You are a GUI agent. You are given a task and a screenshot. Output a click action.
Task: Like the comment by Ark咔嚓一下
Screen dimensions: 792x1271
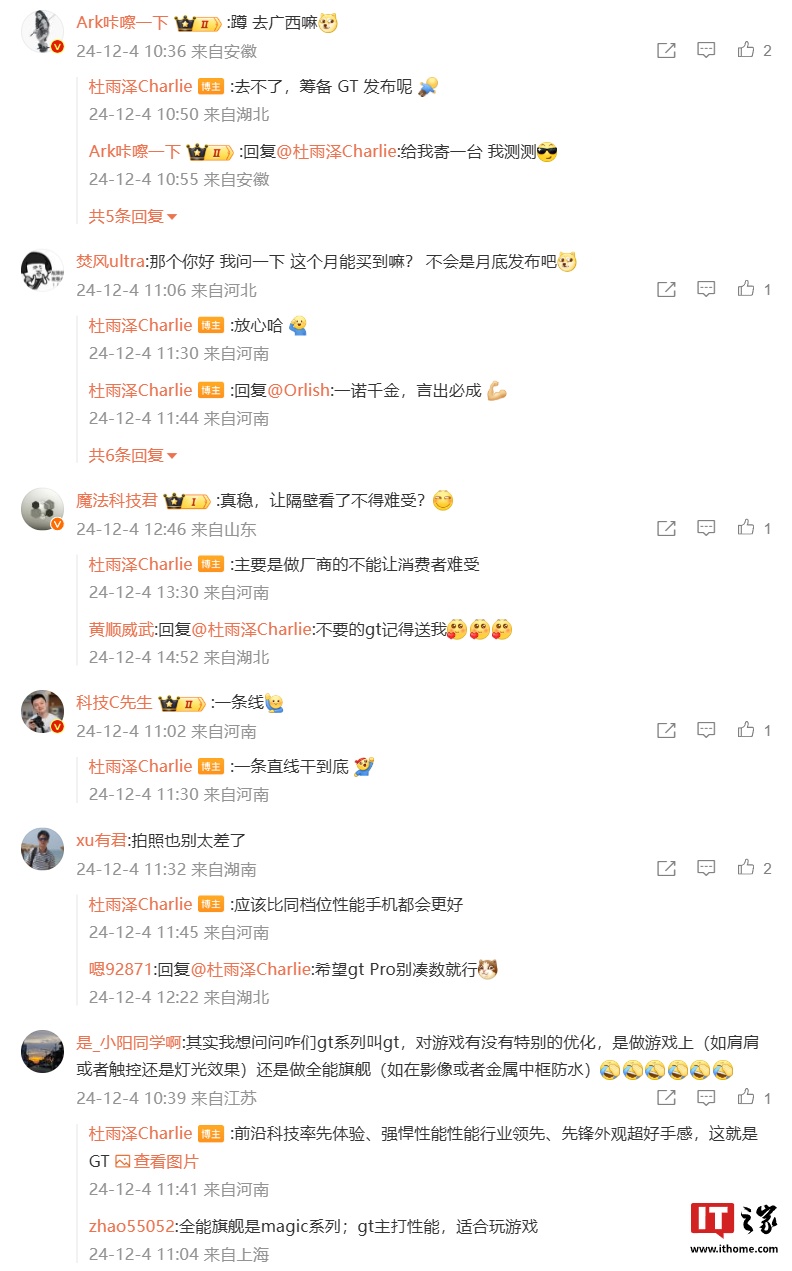click(745, 50)
